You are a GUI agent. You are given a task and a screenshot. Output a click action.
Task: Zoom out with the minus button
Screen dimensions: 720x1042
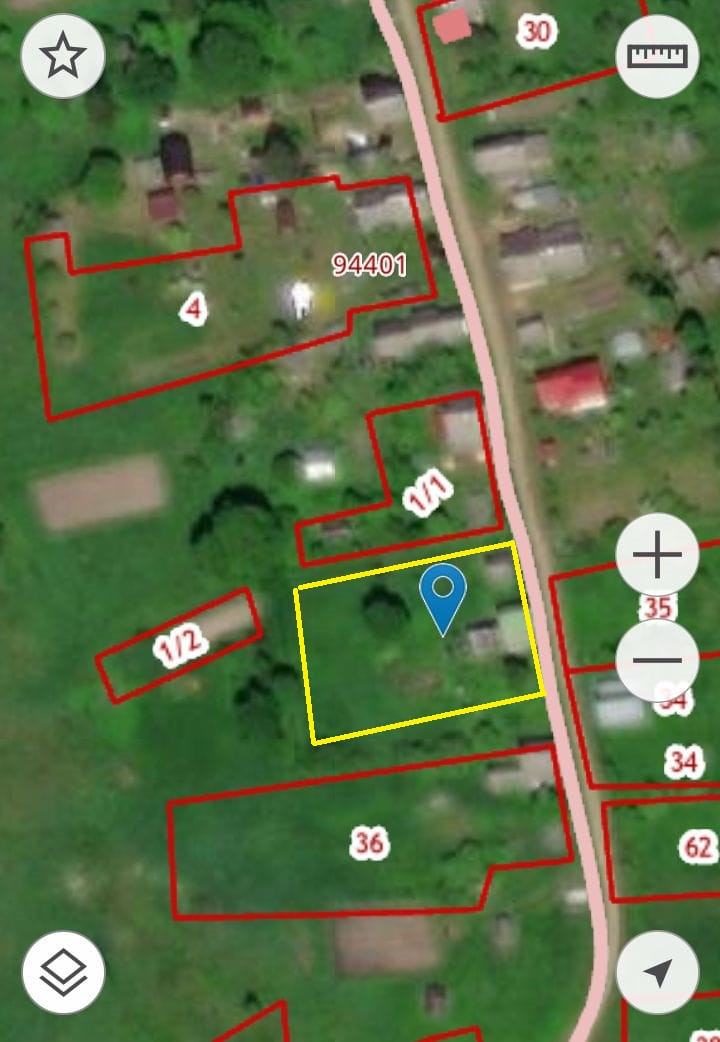(x=657, y=660)
